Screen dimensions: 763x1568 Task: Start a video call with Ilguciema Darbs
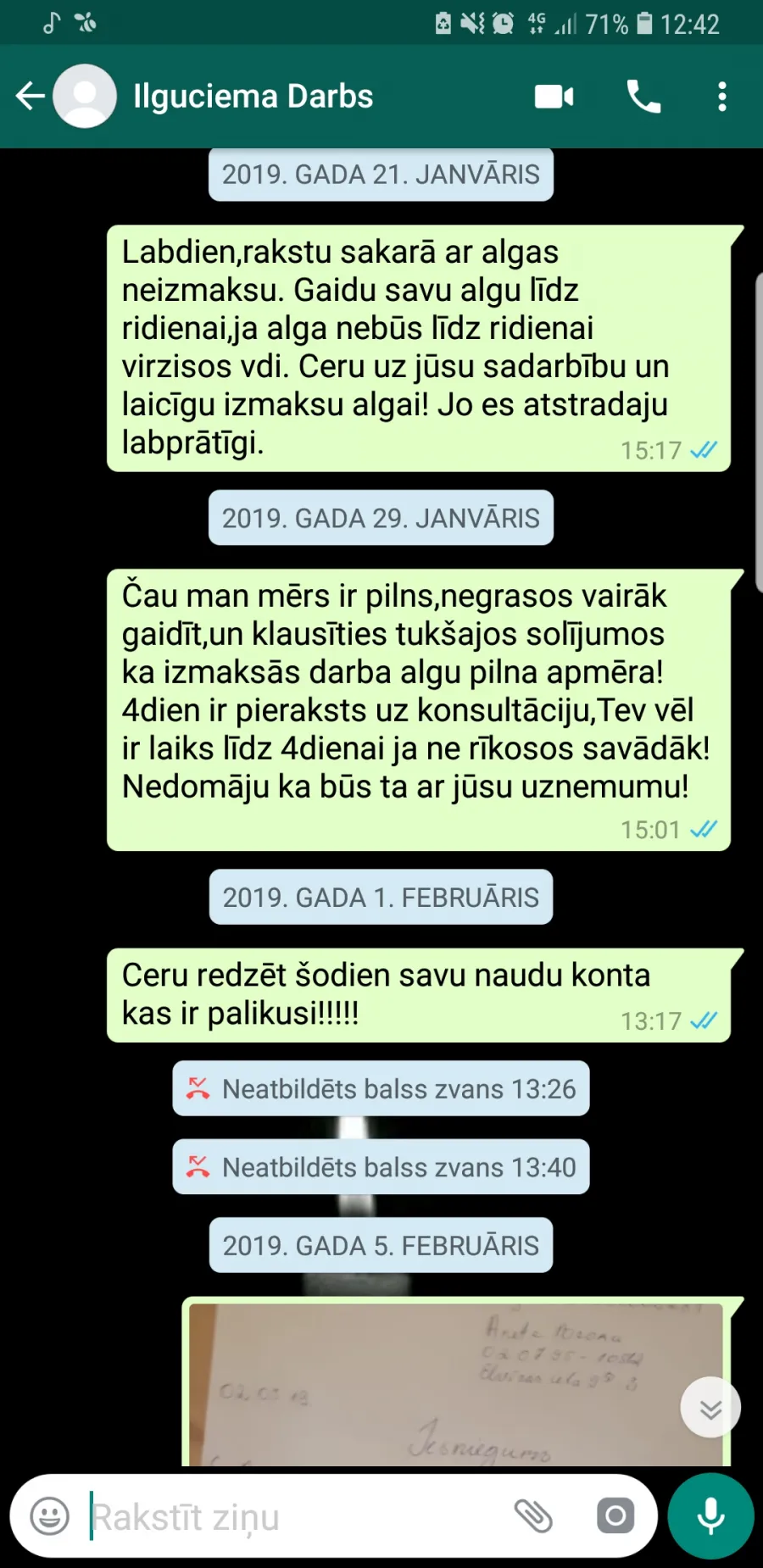click(554, 97)
